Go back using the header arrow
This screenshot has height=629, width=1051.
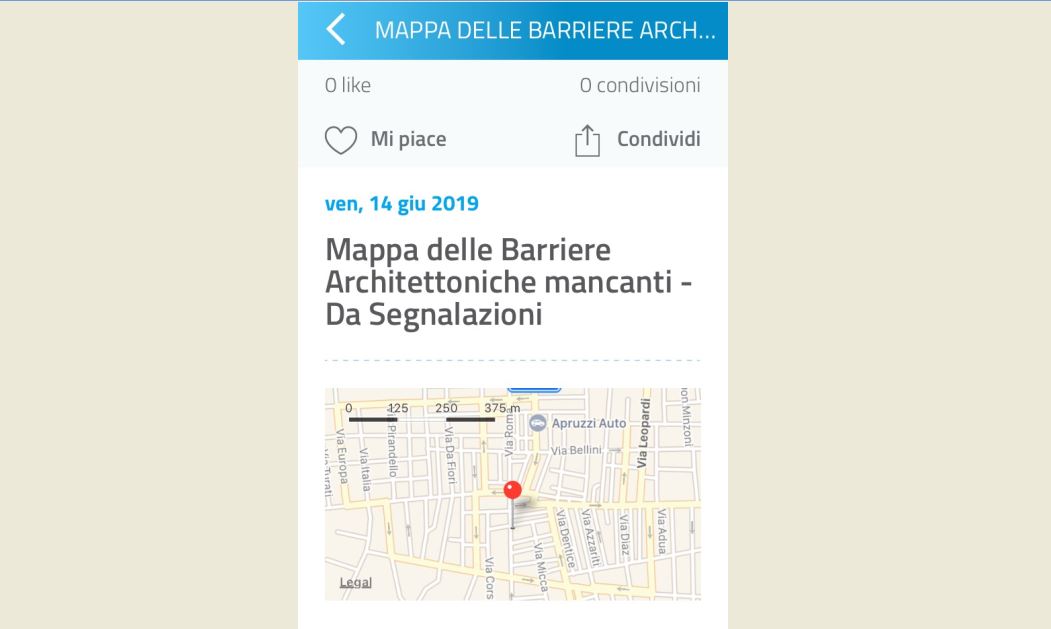pyautogui.click(x=337, y=30)
